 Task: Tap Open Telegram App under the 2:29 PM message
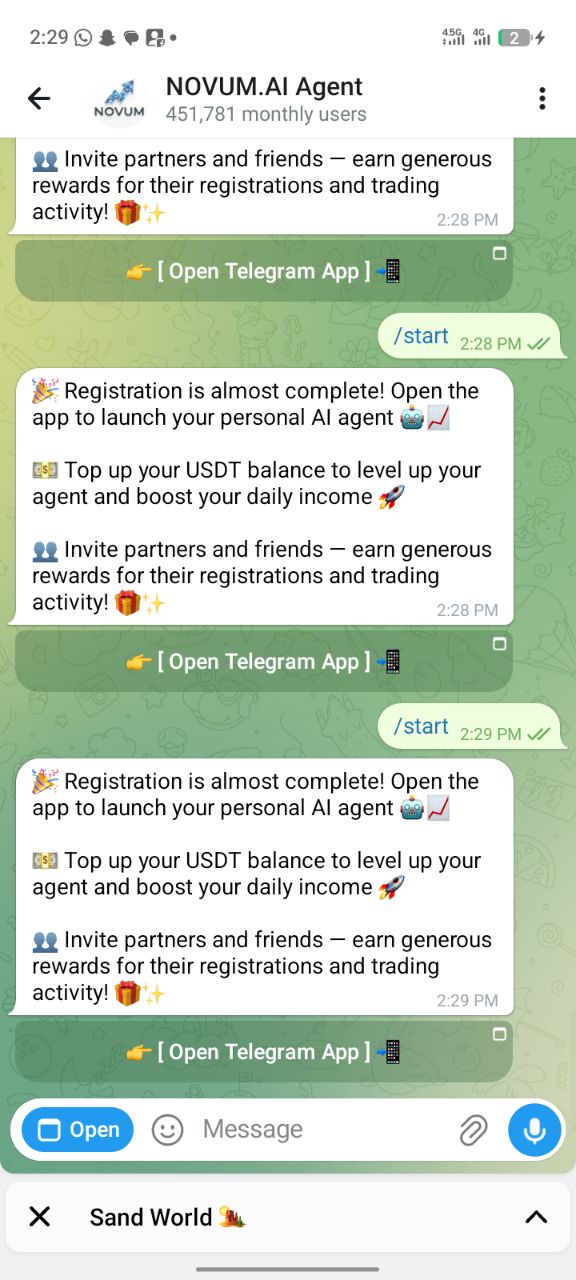click(x=264, y=1052)
